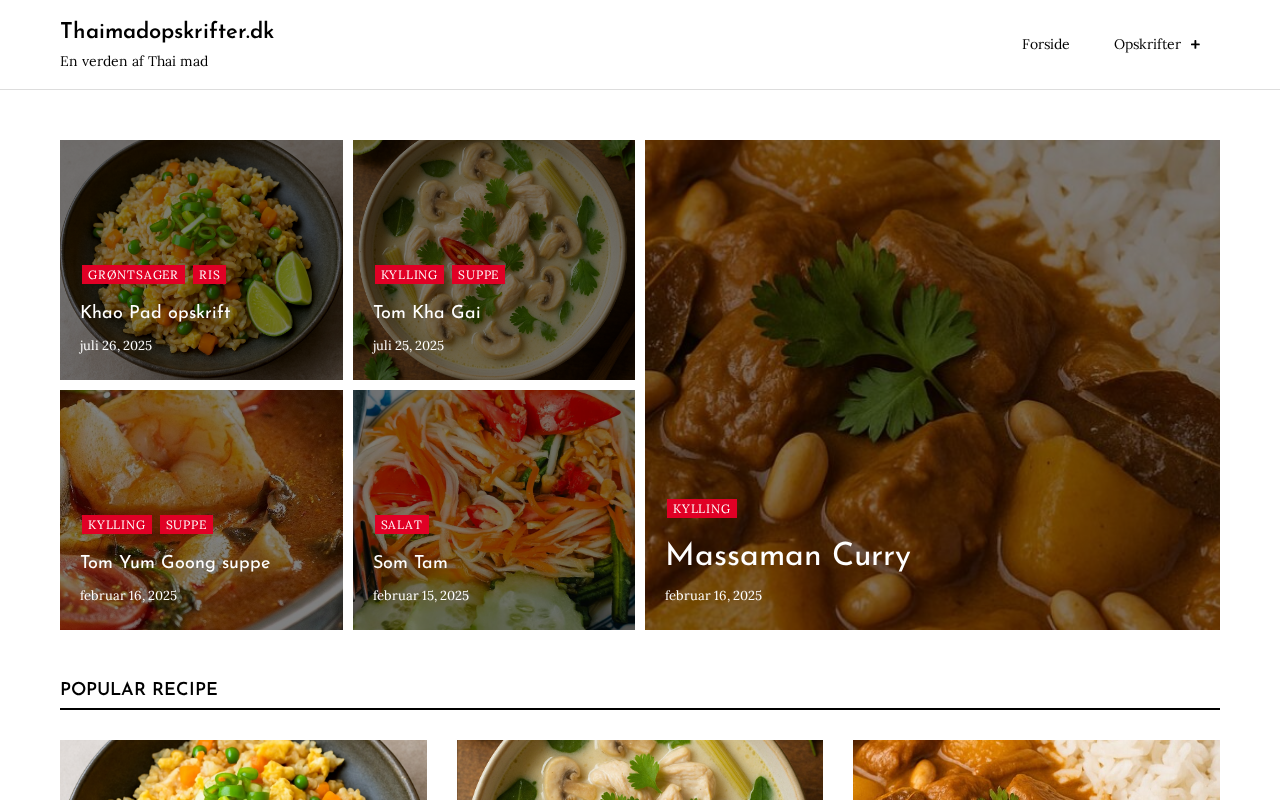The height and width of the screenshot is (800, 1280).
Task: Open the Tom Kha Gai recipe
Action: point(426,314)
